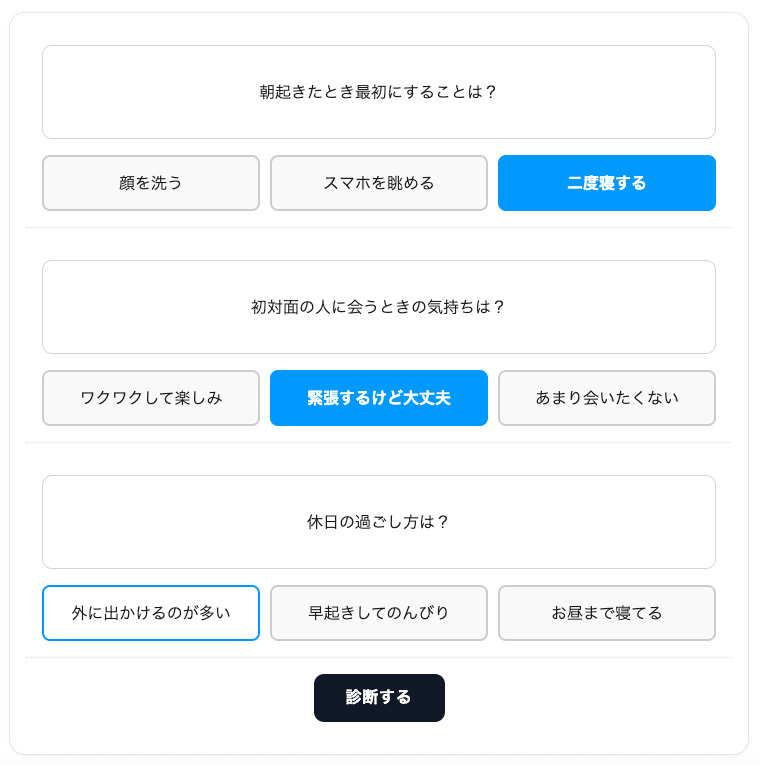Select あまり会いたくない
This screenshot has height=766, width=760.
(x=607, y=398)
